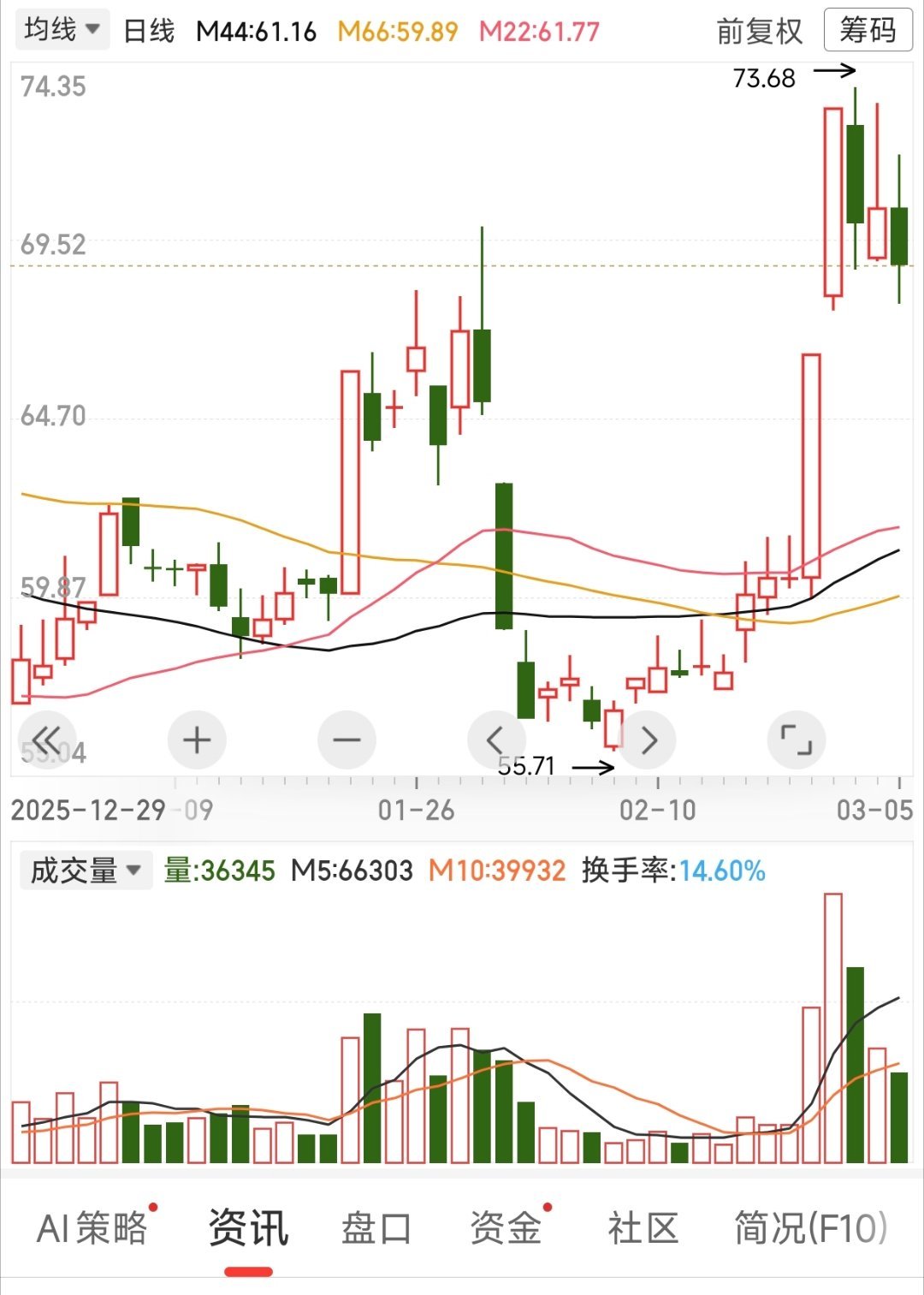
Task: Go to the 社区 tab
Action: click(643, 1228)
